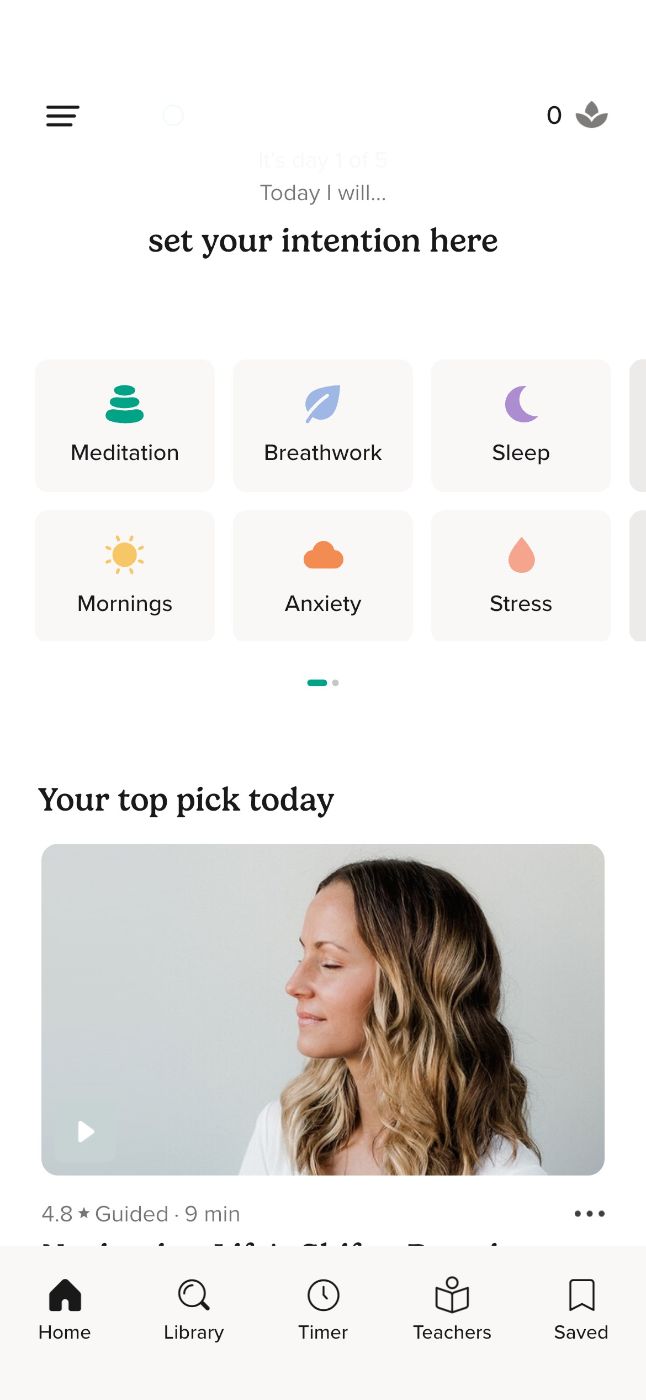Viewport: 646px width, 1400px height.
Task: Open the Mornings category
Action: [x=125, y=575]
